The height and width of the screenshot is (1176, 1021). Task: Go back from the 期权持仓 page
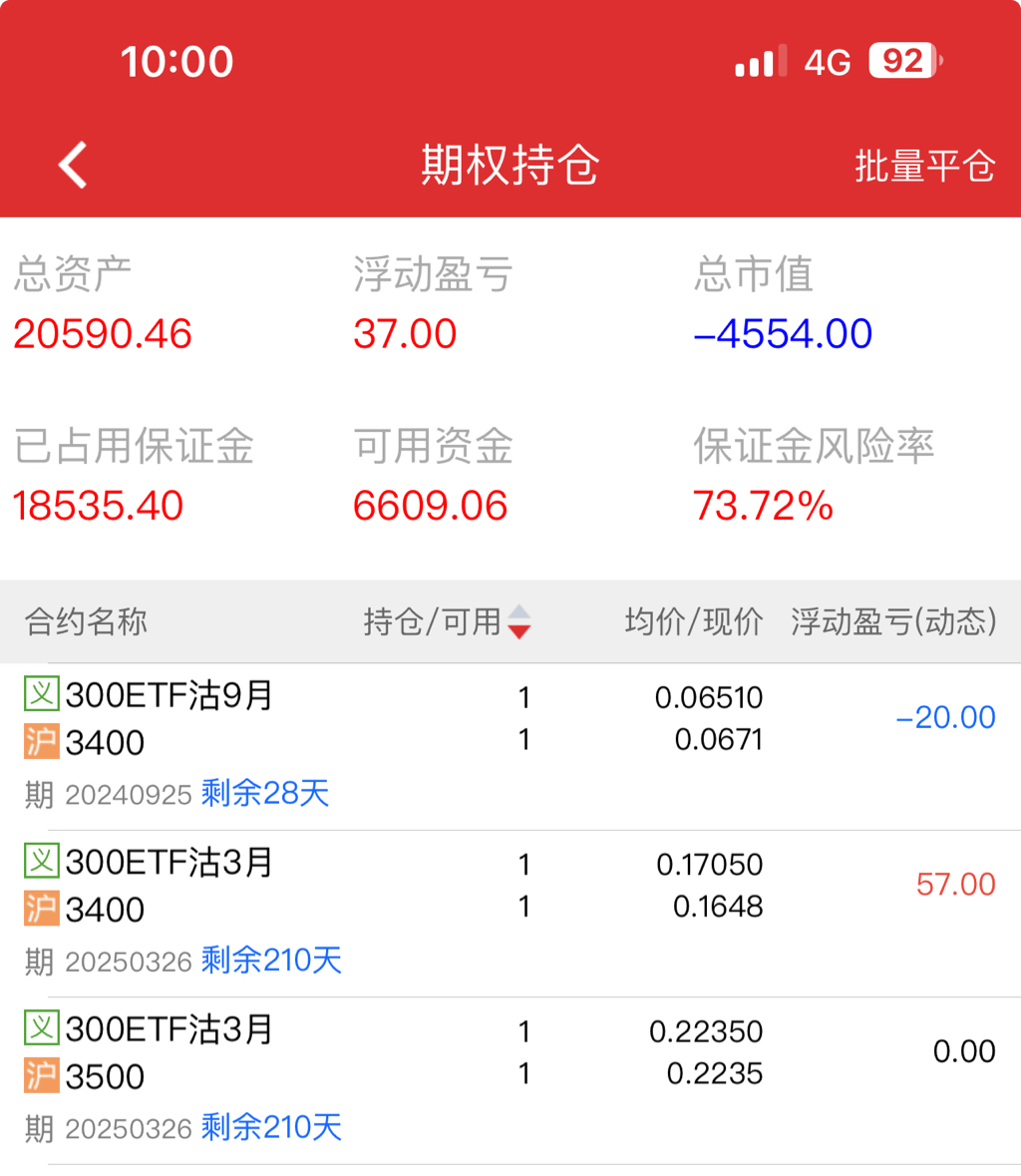coord(74,165)
